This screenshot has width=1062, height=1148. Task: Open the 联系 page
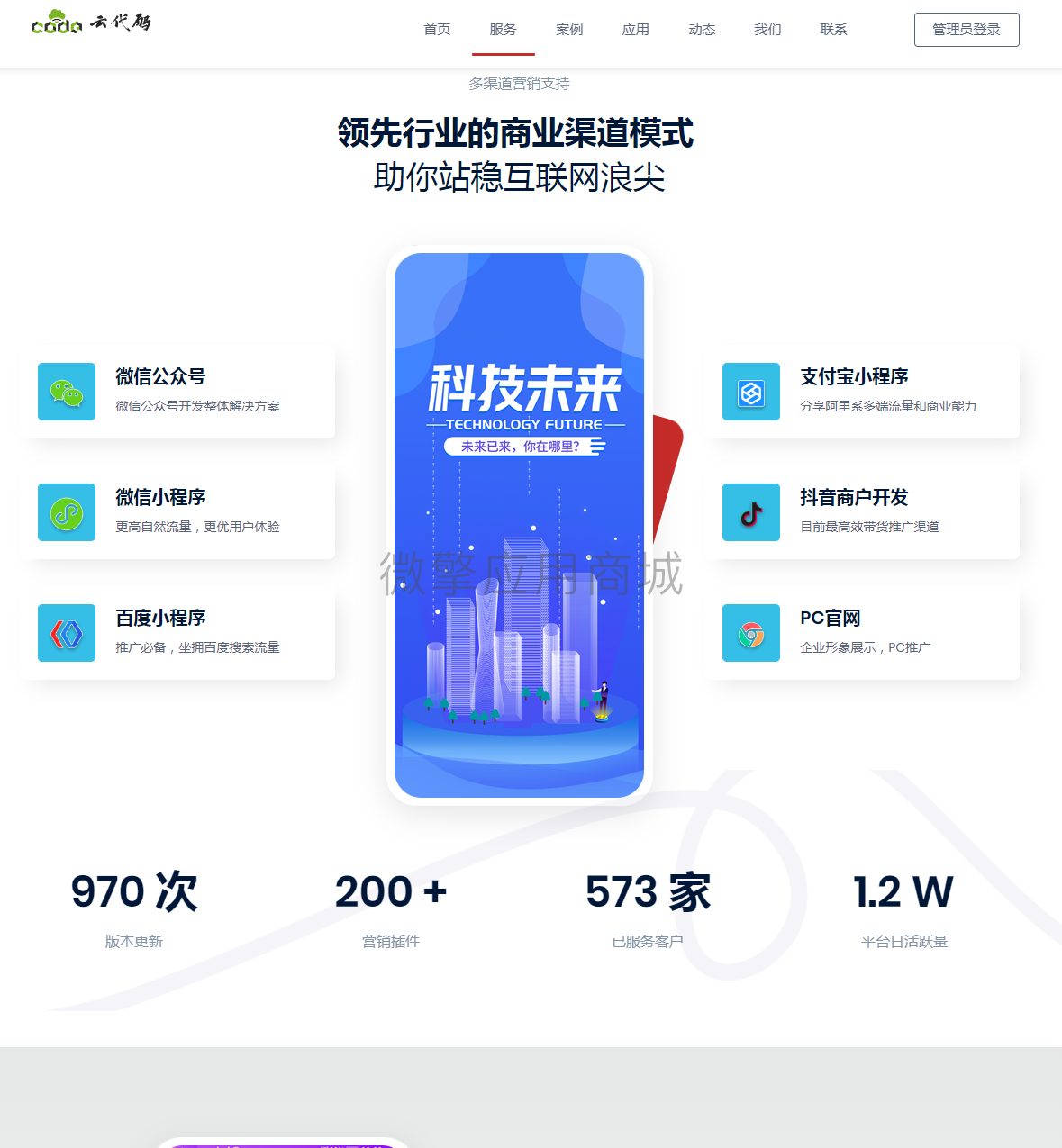(x=833, y=30)
